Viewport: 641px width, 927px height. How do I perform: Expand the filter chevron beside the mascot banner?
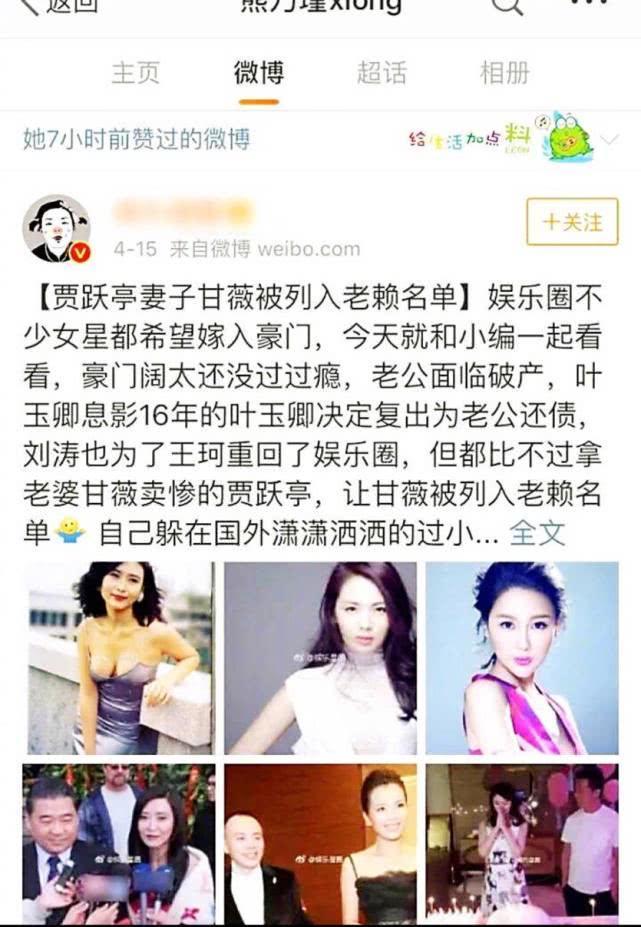pos(611,138)
